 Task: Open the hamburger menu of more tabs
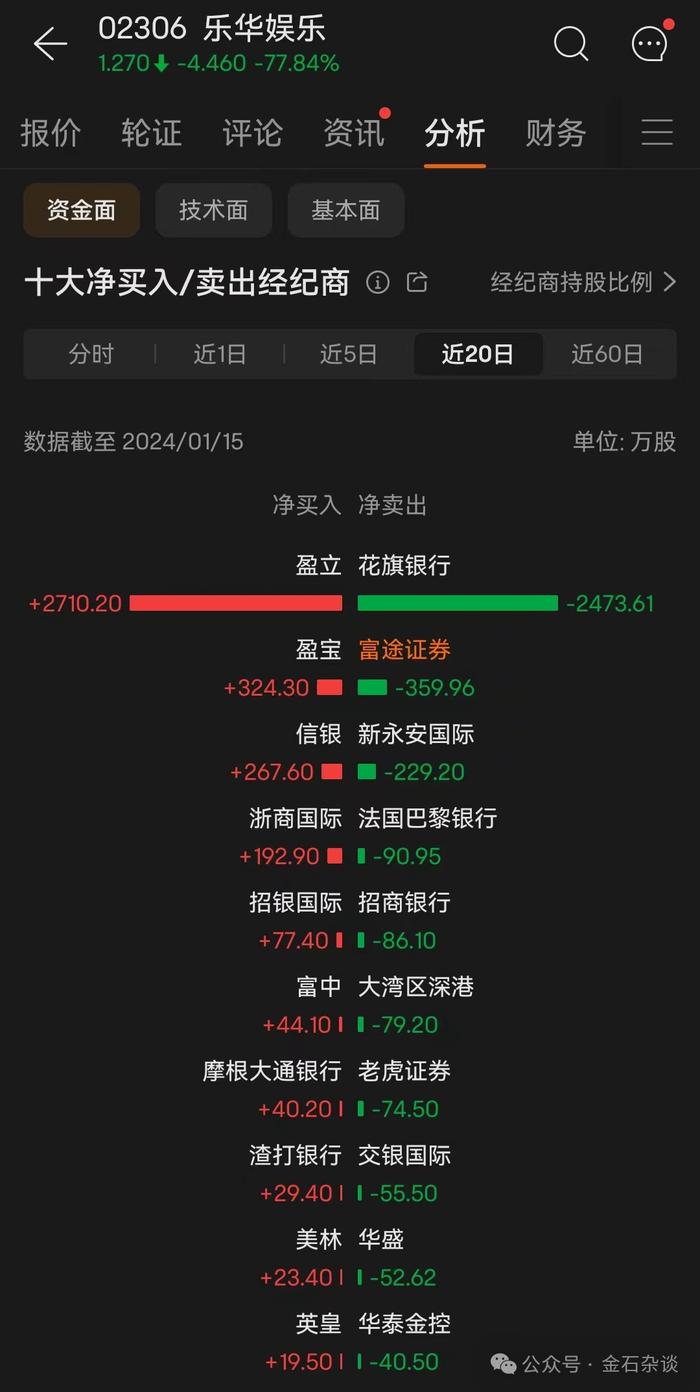(657, 133)
